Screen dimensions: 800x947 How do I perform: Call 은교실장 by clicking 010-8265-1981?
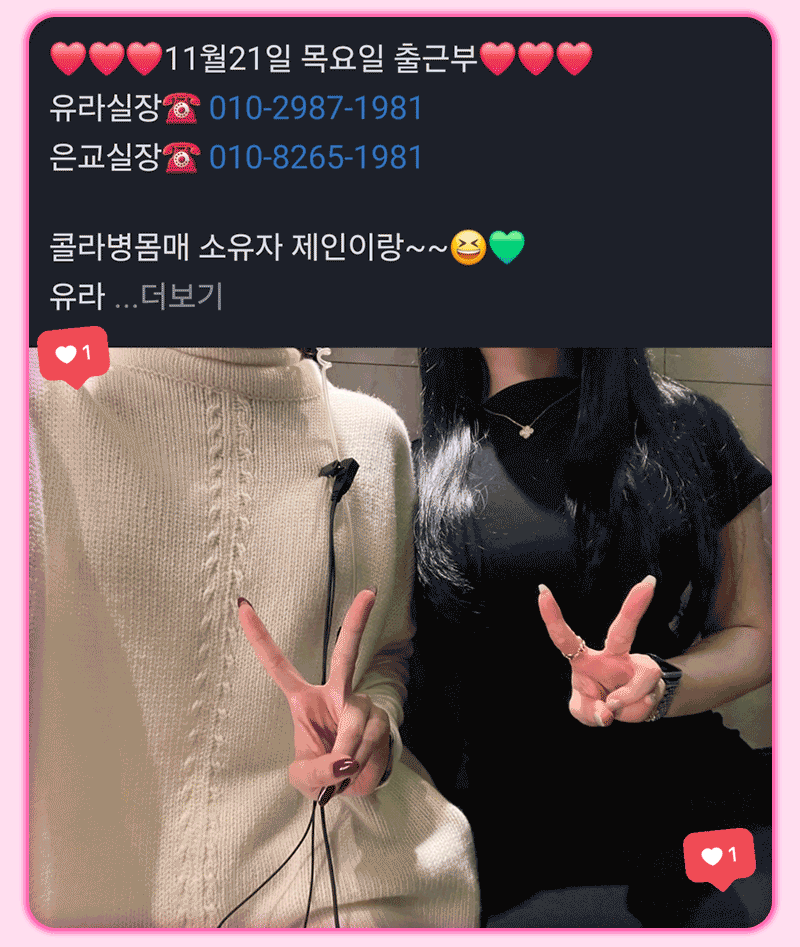pos(316,157)
